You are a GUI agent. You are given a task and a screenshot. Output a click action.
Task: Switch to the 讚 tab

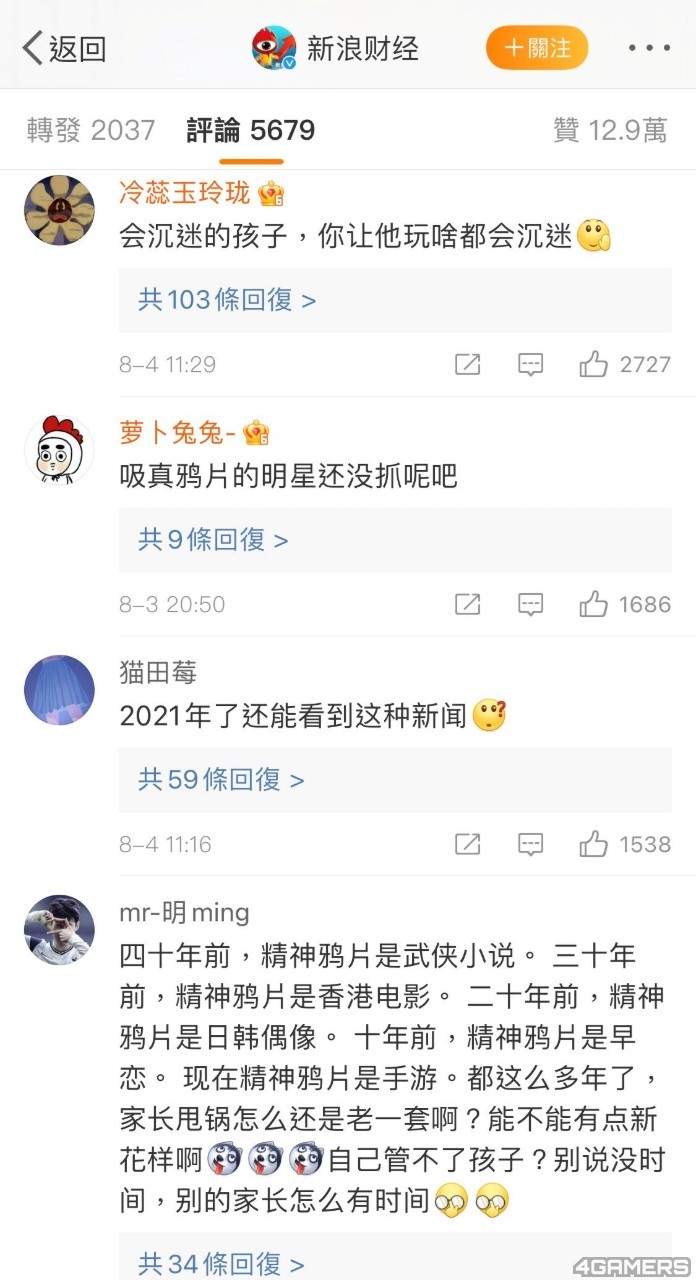point(610,130)
